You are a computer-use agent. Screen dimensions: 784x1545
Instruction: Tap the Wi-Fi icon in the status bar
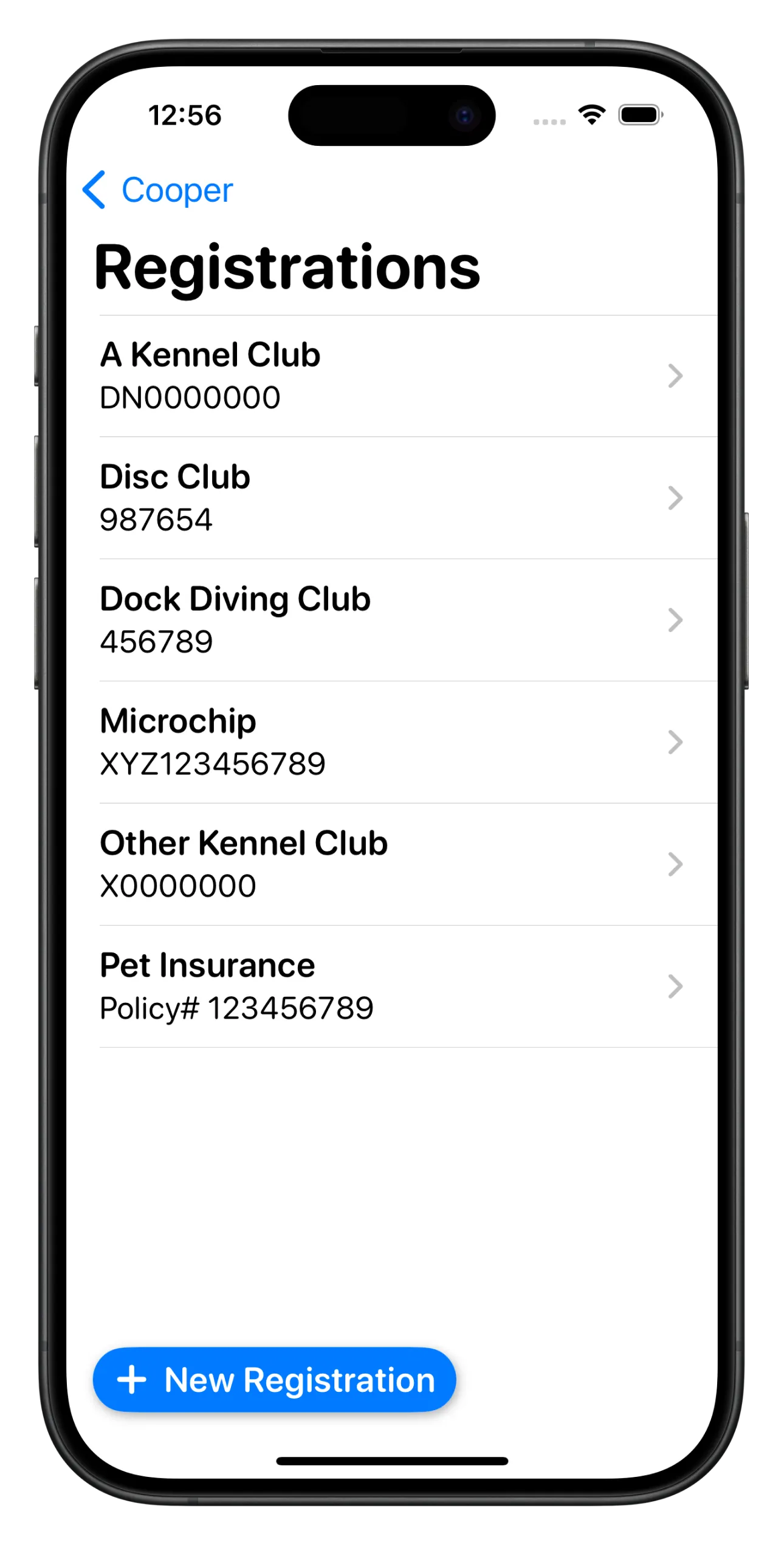coord(590,114)
